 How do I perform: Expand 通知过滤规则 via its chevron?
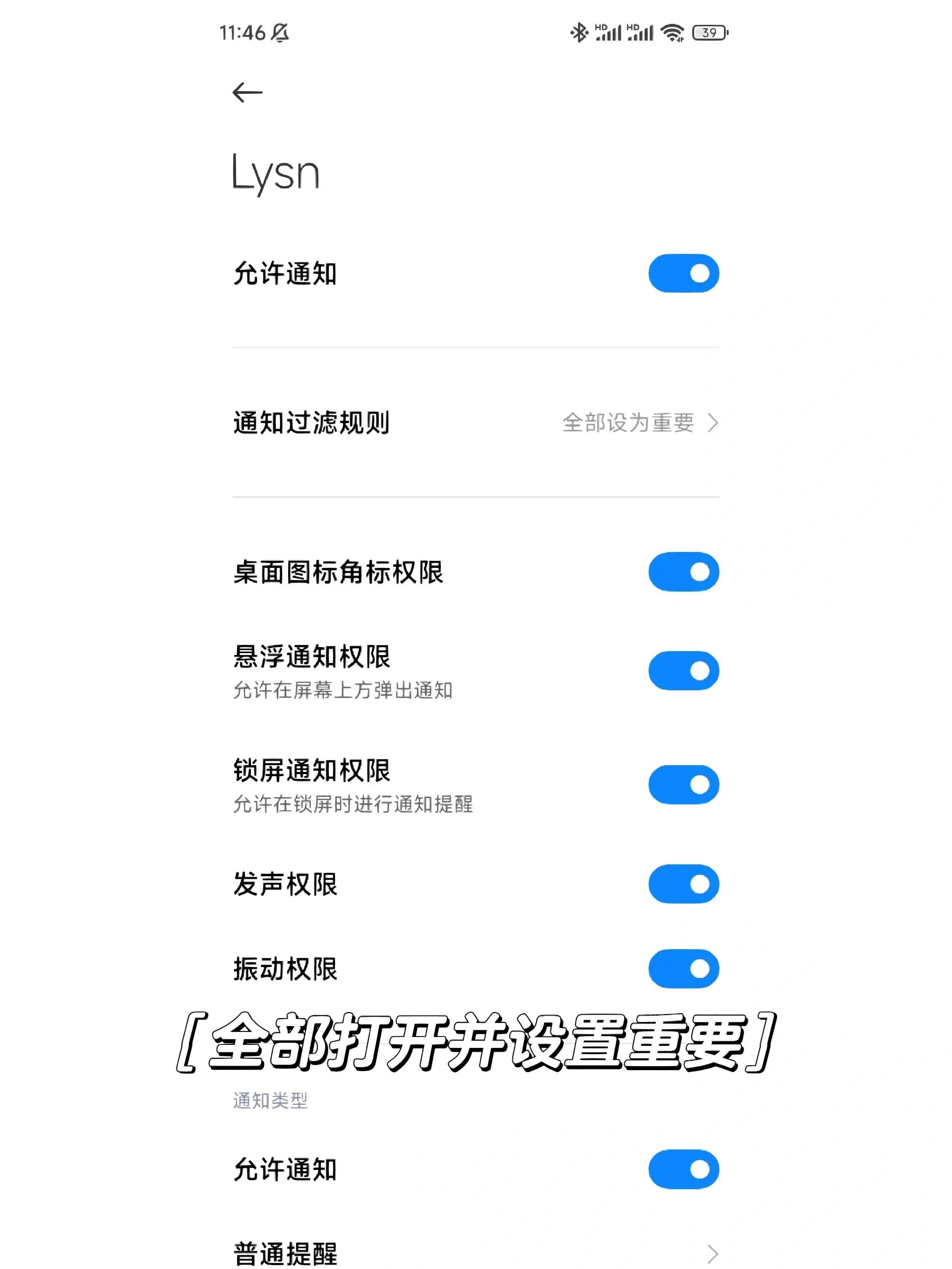(x=714, y=424)
